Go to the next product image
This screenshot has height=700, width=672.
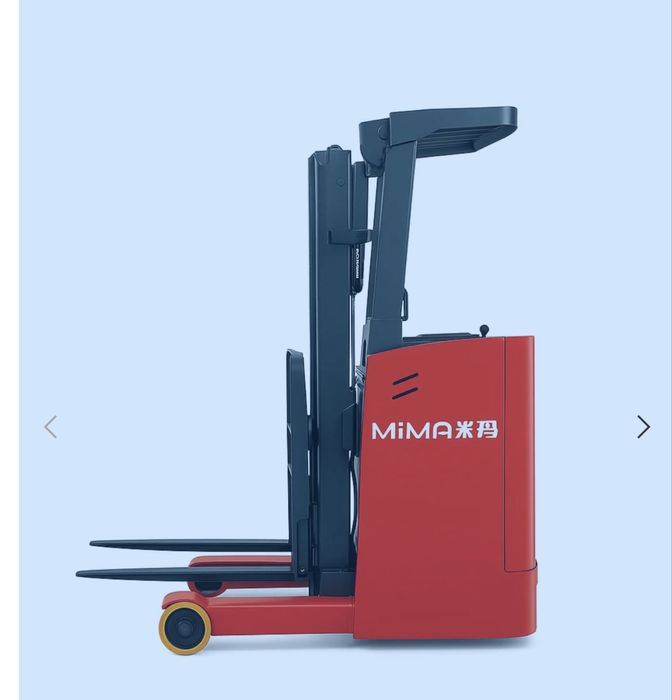[643, 427]
